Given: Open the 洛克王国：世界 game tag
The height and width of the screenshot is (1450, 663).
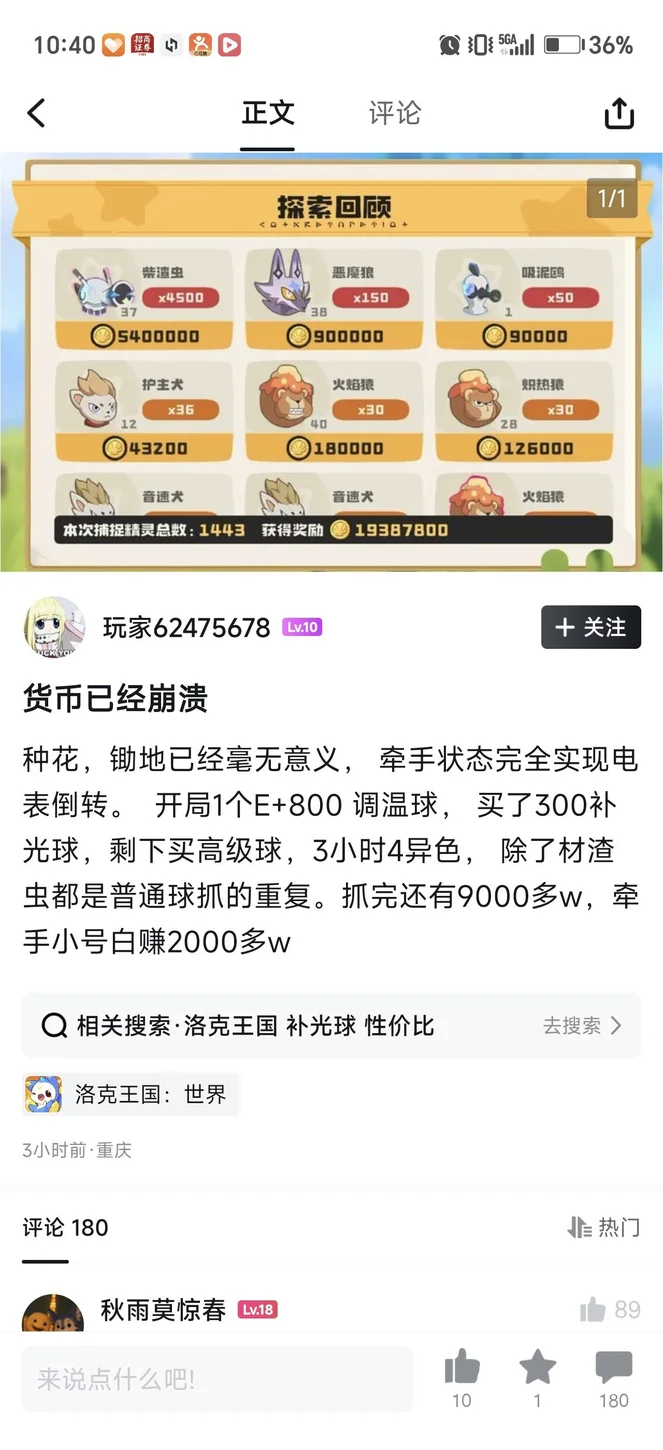Looking at the screenshot, I should (131, 1094).
